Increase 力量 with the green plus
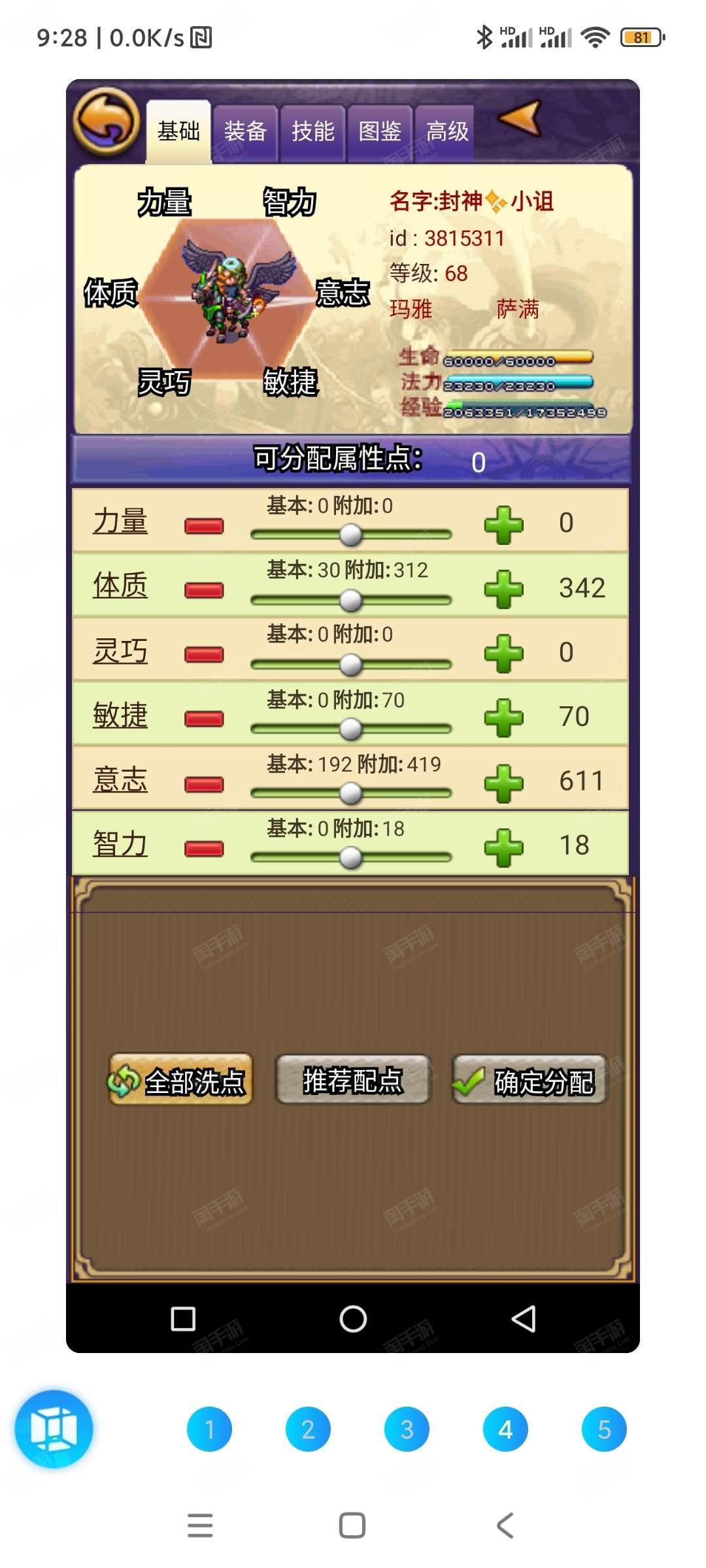 pyautogui.click(x=503, y=525)
